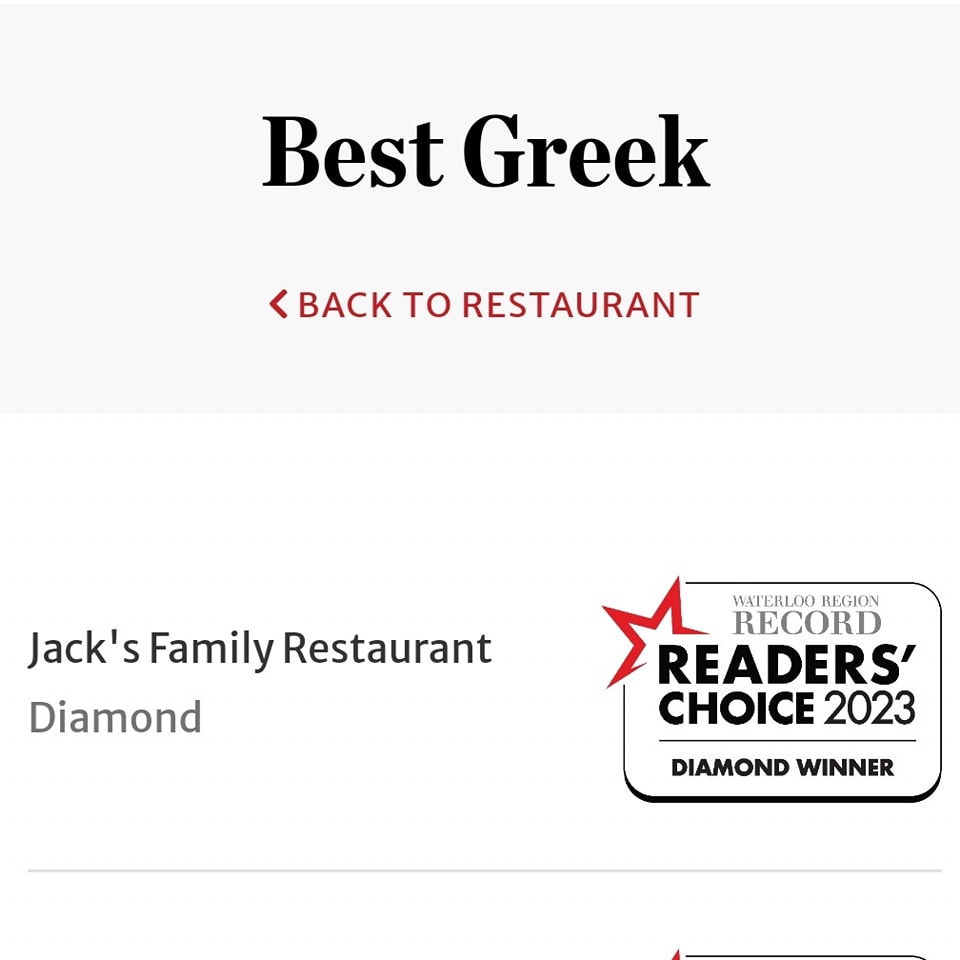
Task: Open Jack's Family Restaurant listing
Action: tap(260, 649)
